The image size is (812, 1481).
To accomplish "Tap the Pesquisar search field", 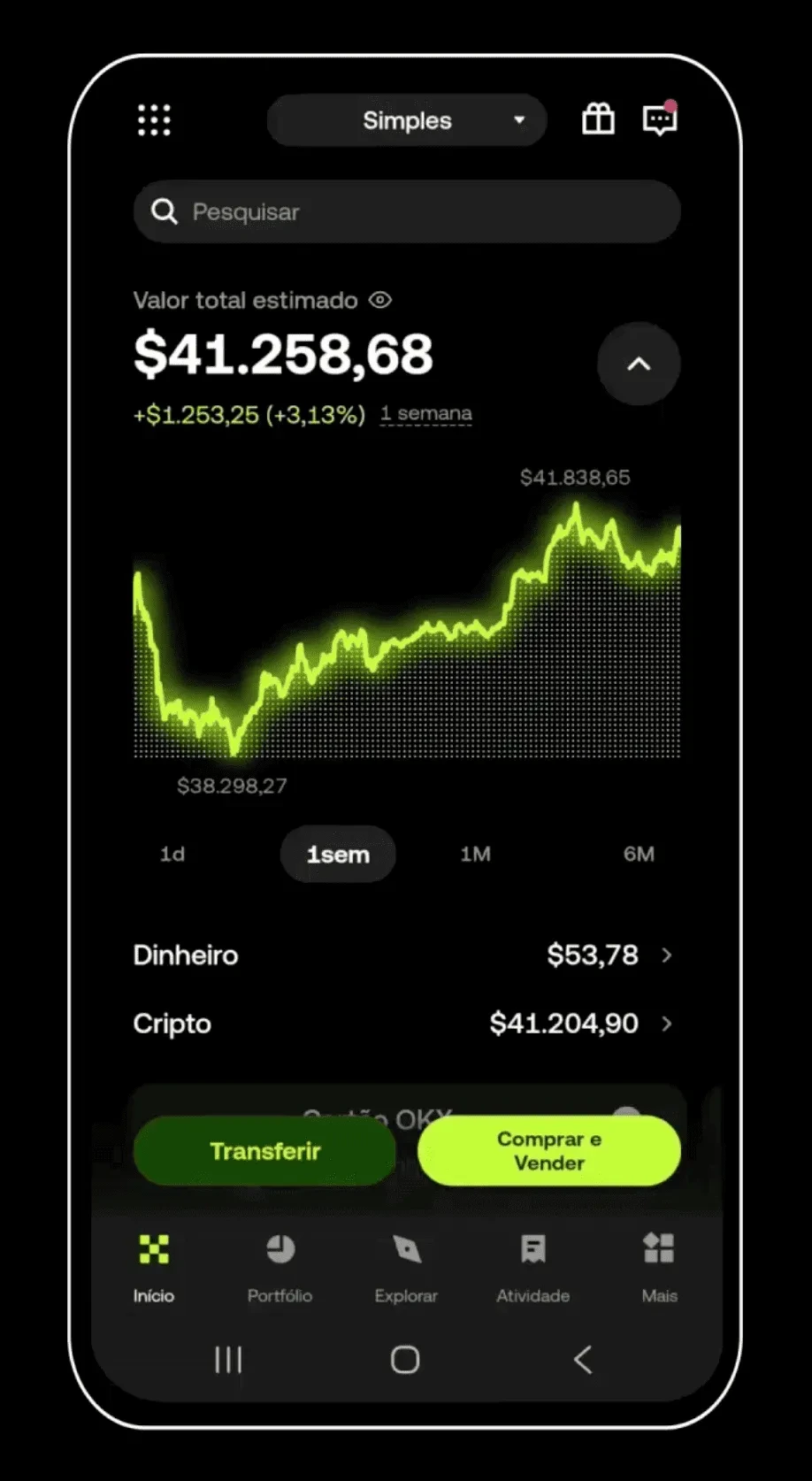I will 407,212.
